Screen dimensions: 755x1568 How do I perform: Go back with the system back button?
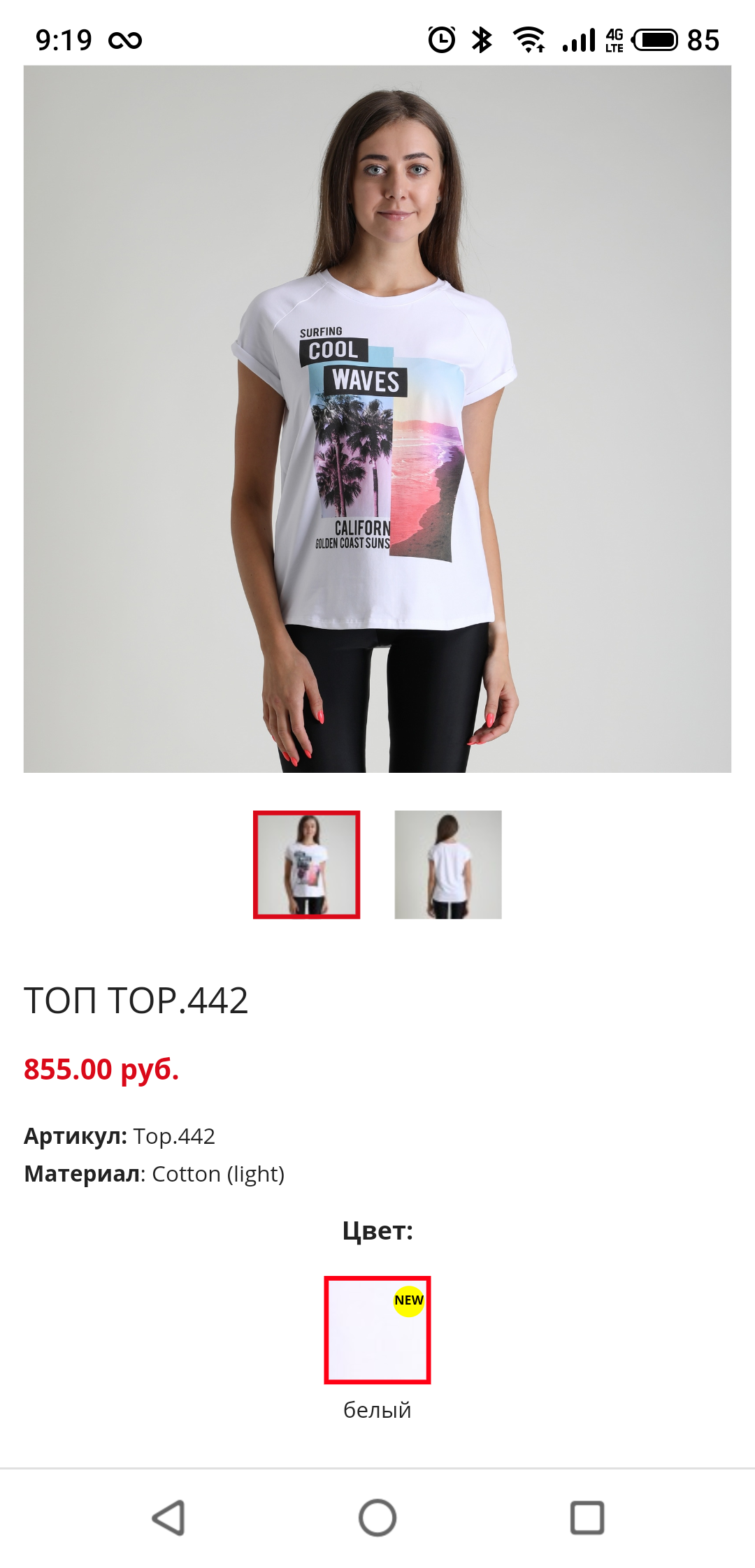coord(168,1518)
